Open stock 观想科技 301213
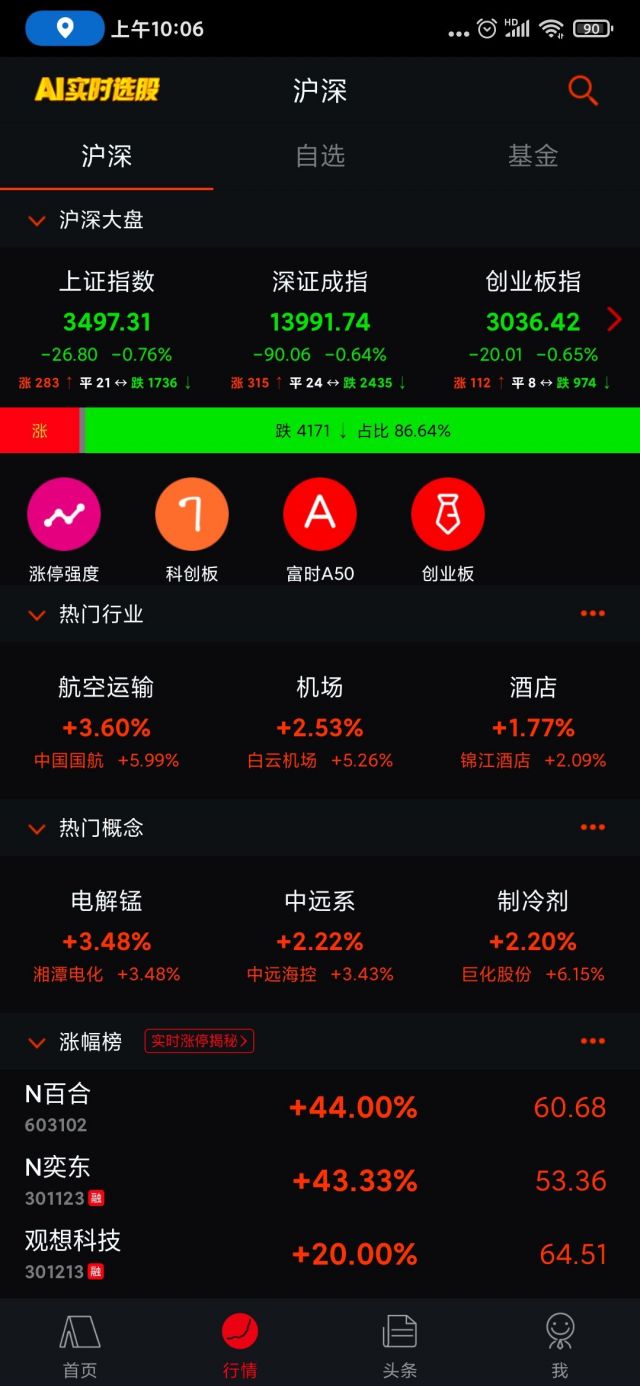640x1386 pixels. coord(320,1254)
